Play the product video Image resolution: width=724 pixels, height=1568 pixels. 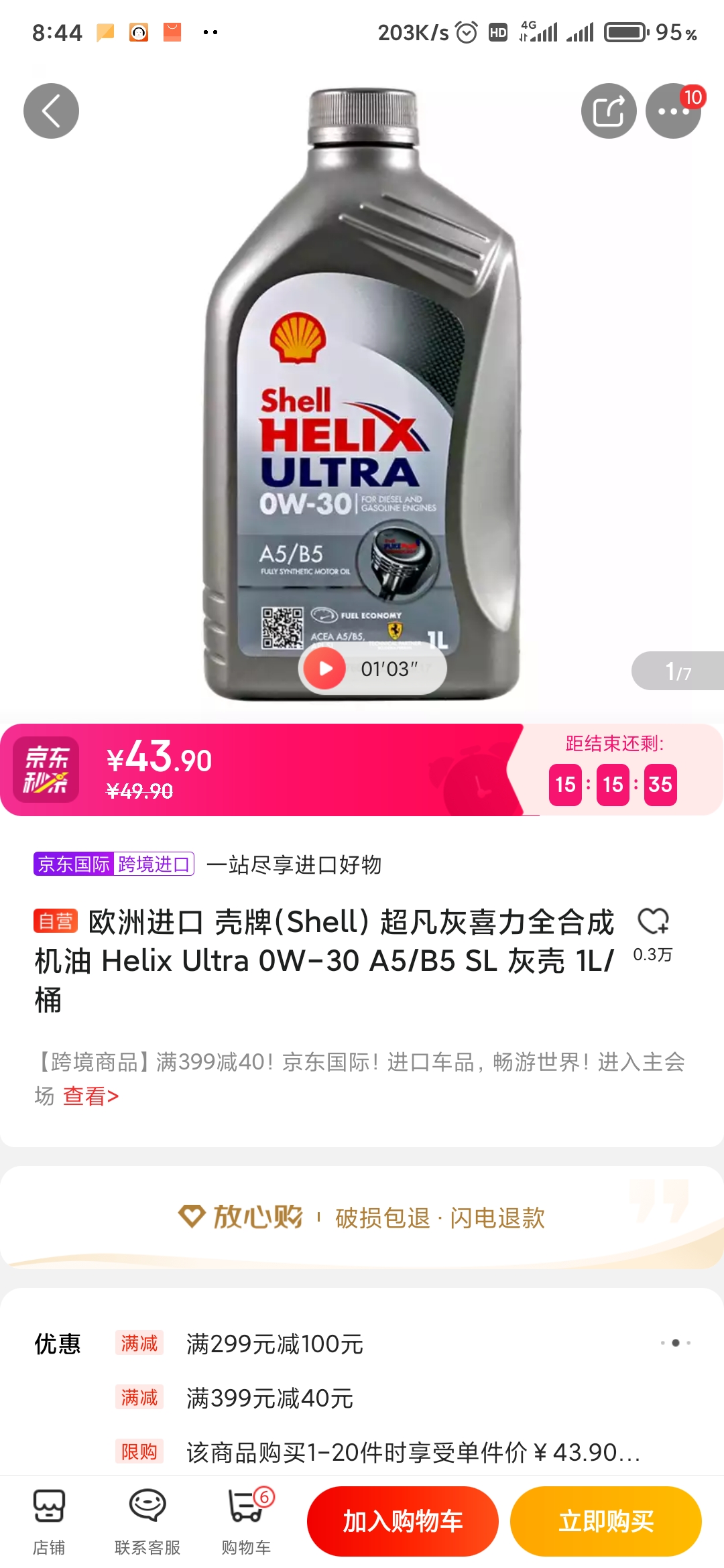pyautogui.click(x=326, y=668)
